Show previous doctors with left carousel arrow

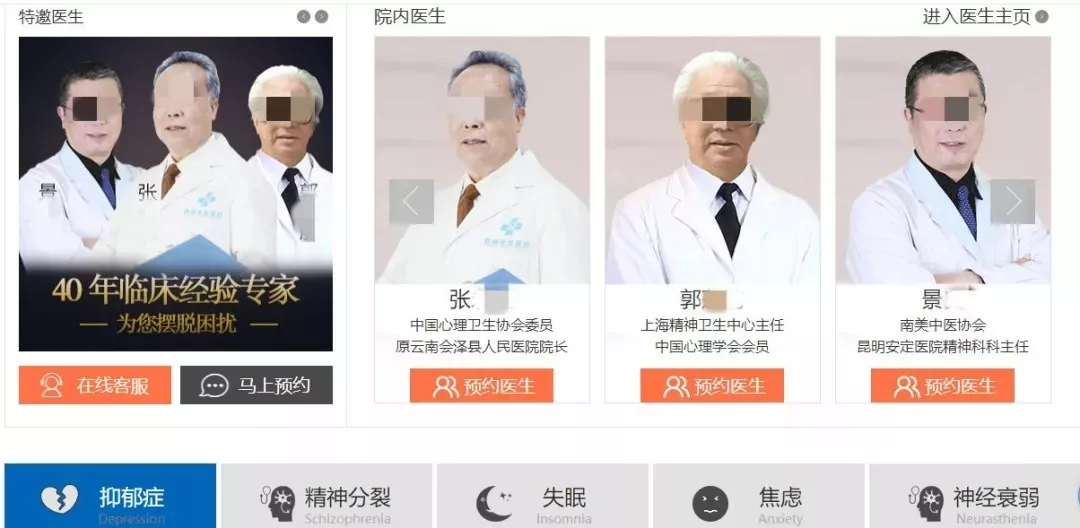click(411, 201)
